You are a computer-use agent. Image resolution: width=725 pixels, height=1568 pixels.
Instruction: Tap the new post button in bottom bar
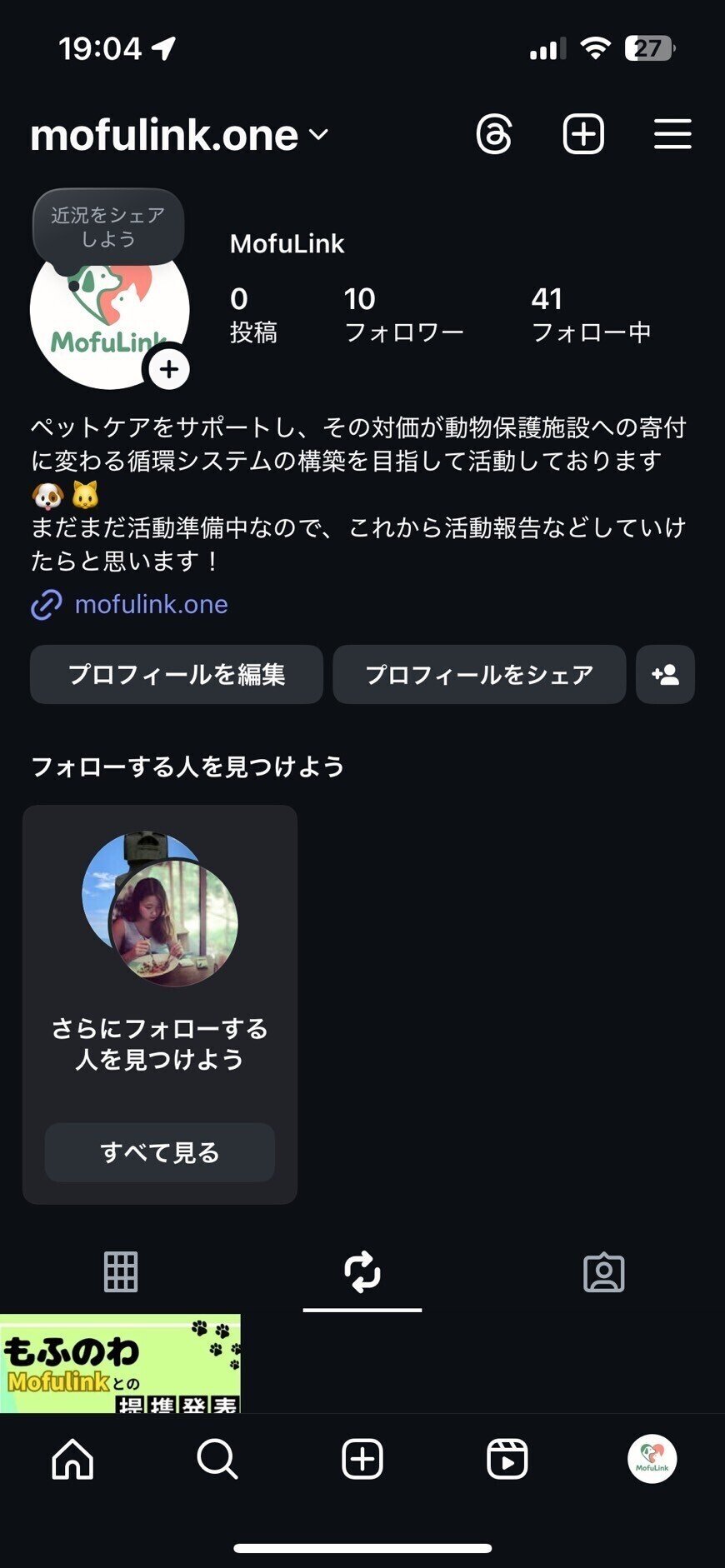click(362, 1459)
